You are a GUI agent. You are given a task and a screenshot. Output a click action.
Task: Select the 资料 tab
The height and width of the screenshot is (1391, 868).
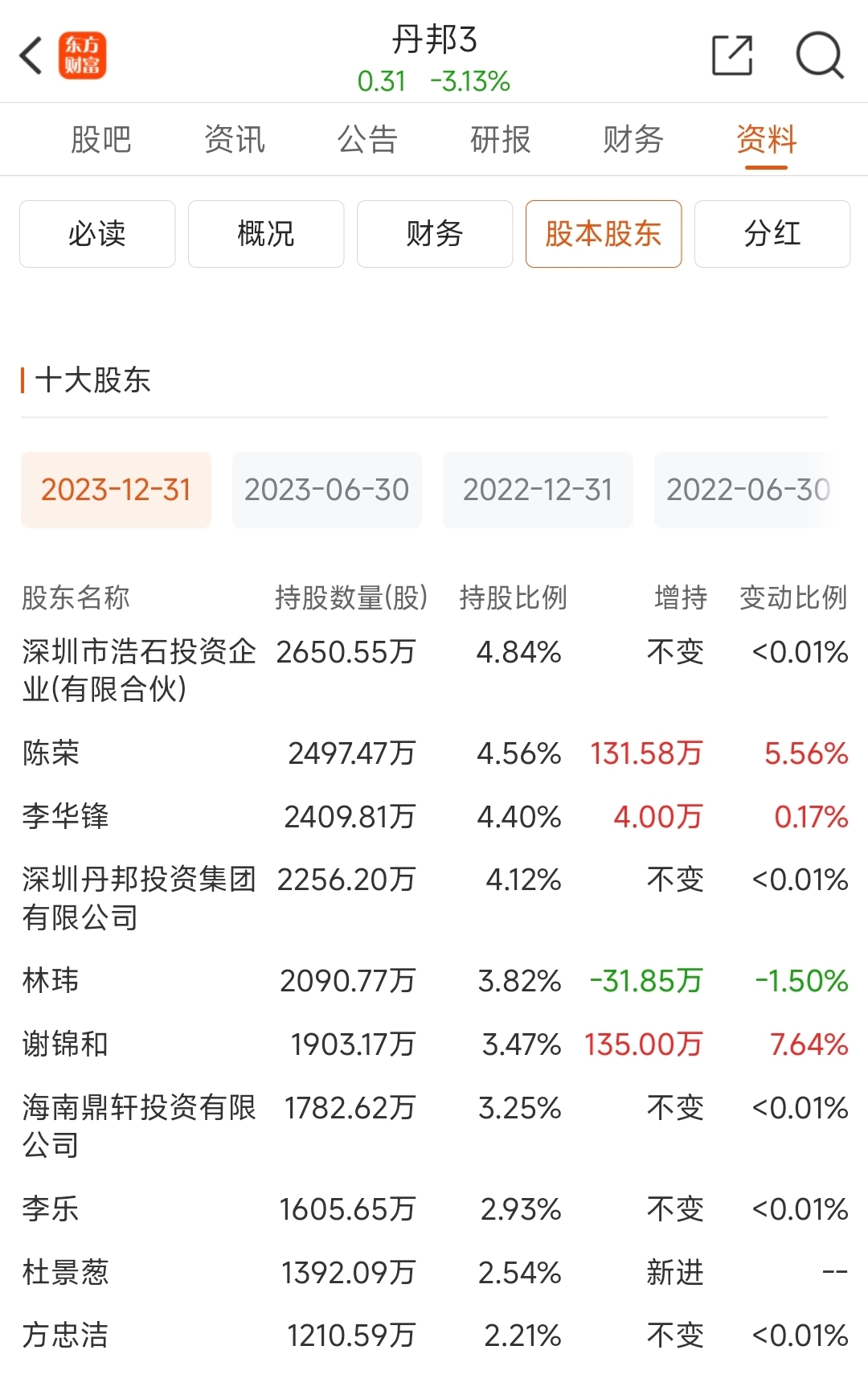(767, 140)
